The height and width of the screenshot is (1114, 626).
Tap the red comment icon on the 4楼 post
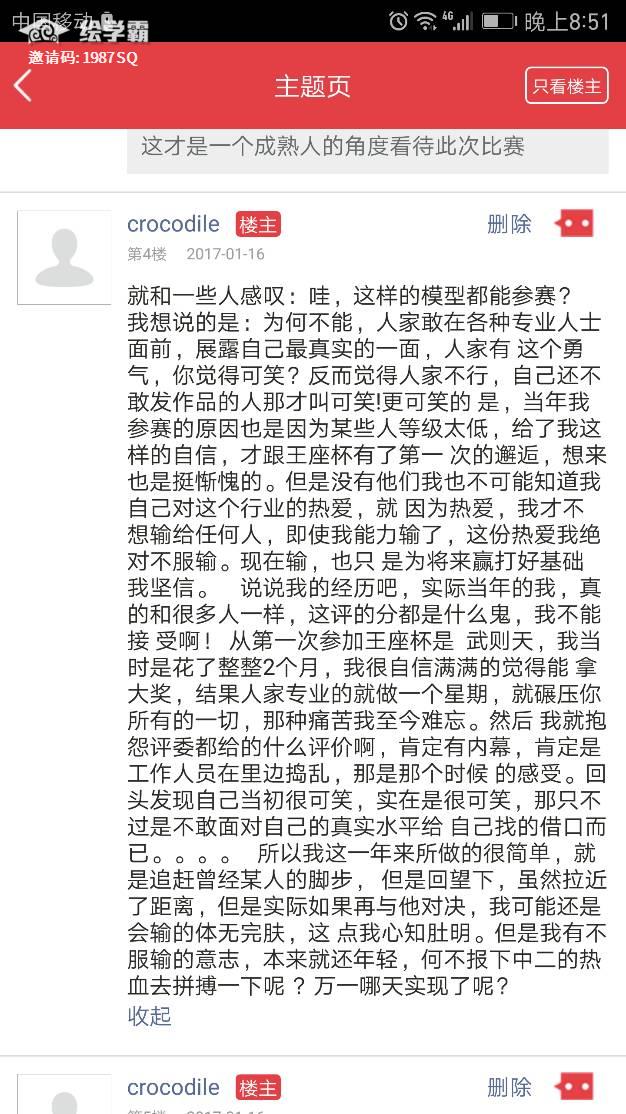575,224
